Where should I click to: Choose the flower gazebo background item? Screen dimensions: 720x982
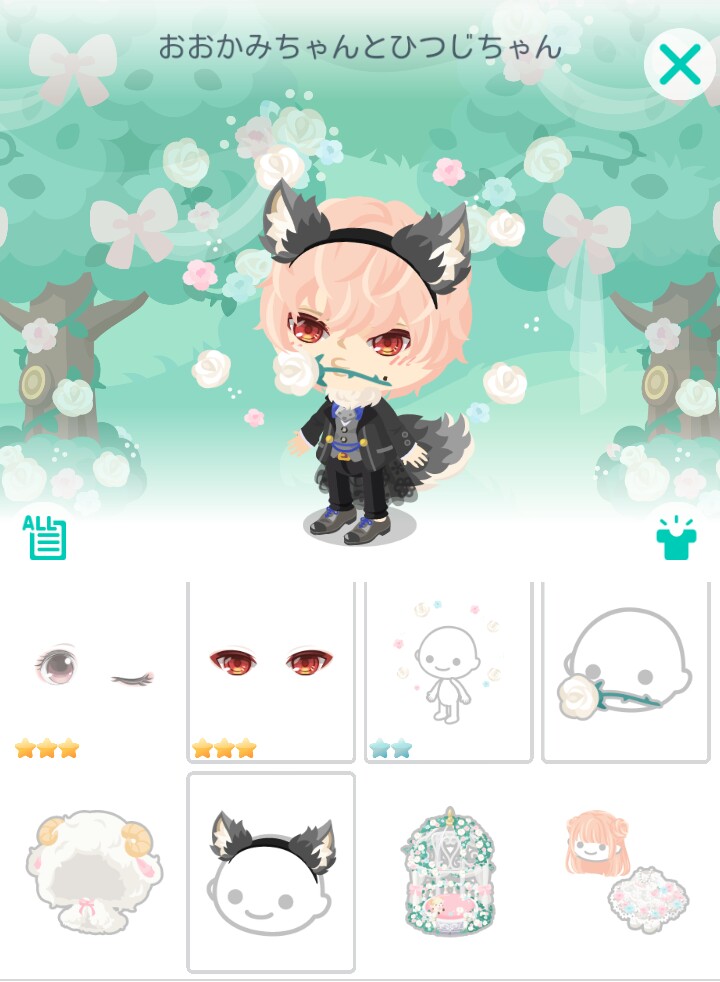click(x=448, y=870)
